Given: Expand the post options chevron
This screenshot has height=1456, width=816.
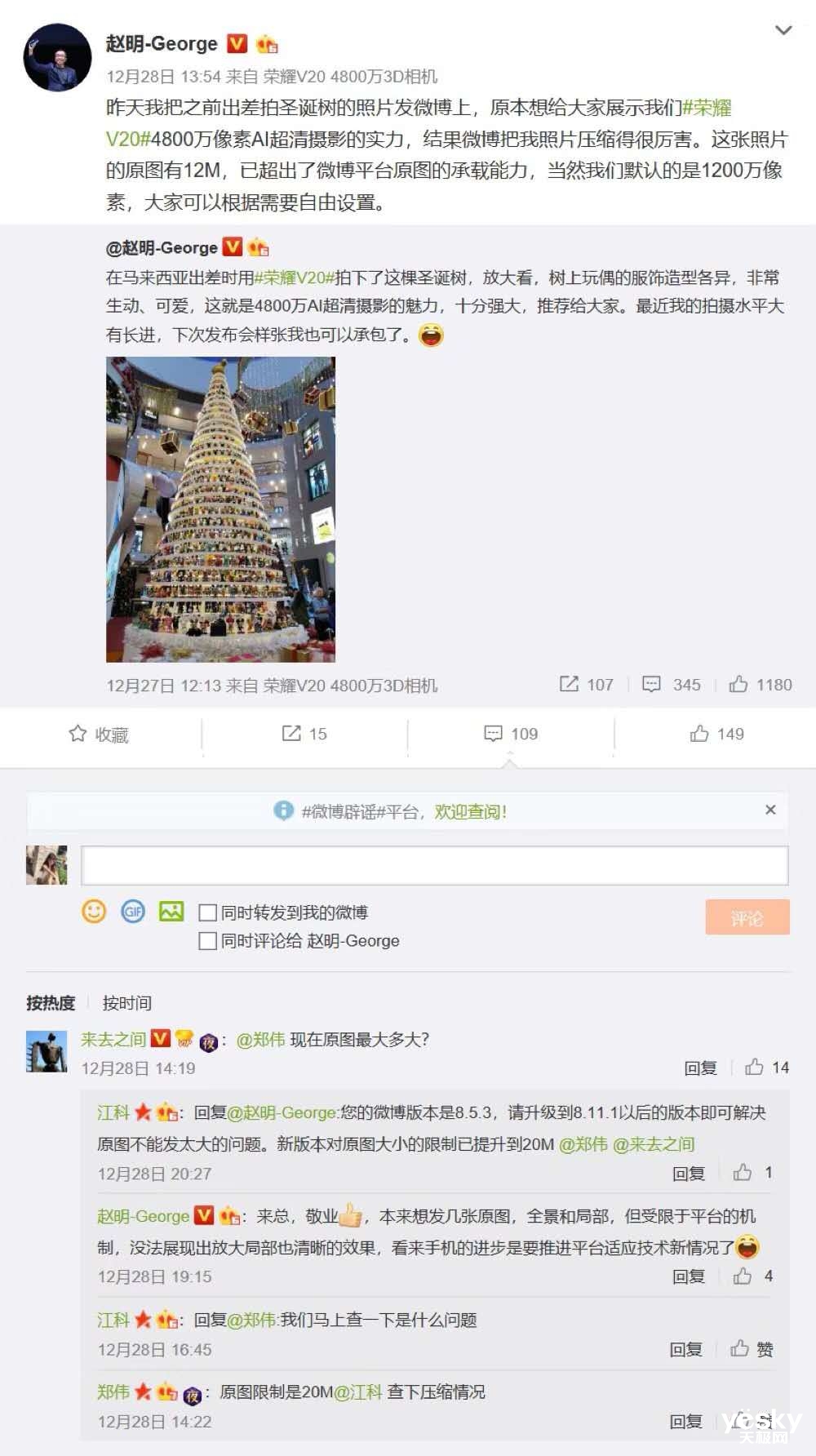Looking at the screenshot, I should click(x=783, y=31).
